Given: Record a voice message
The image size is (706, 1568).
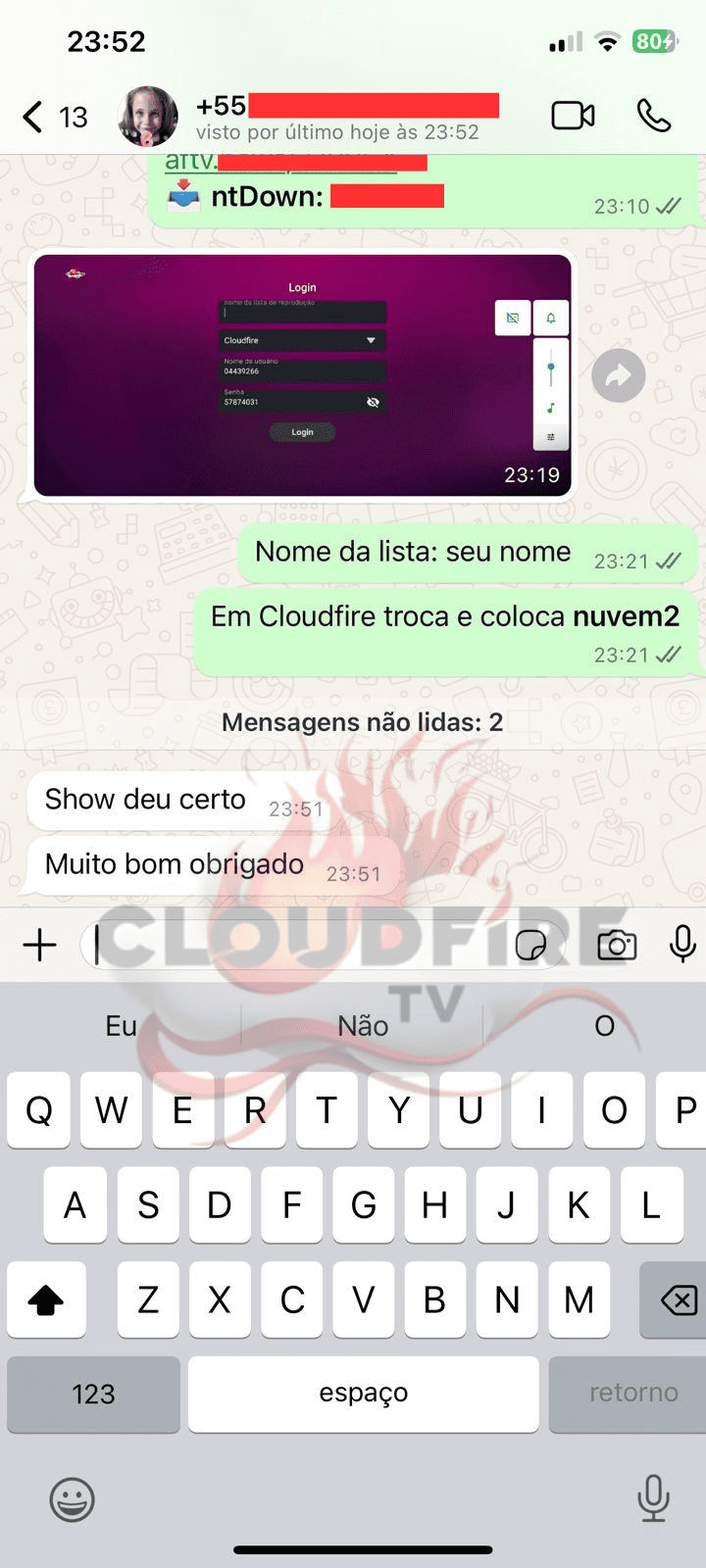Looking at the screenshot, I should [682, 944].
